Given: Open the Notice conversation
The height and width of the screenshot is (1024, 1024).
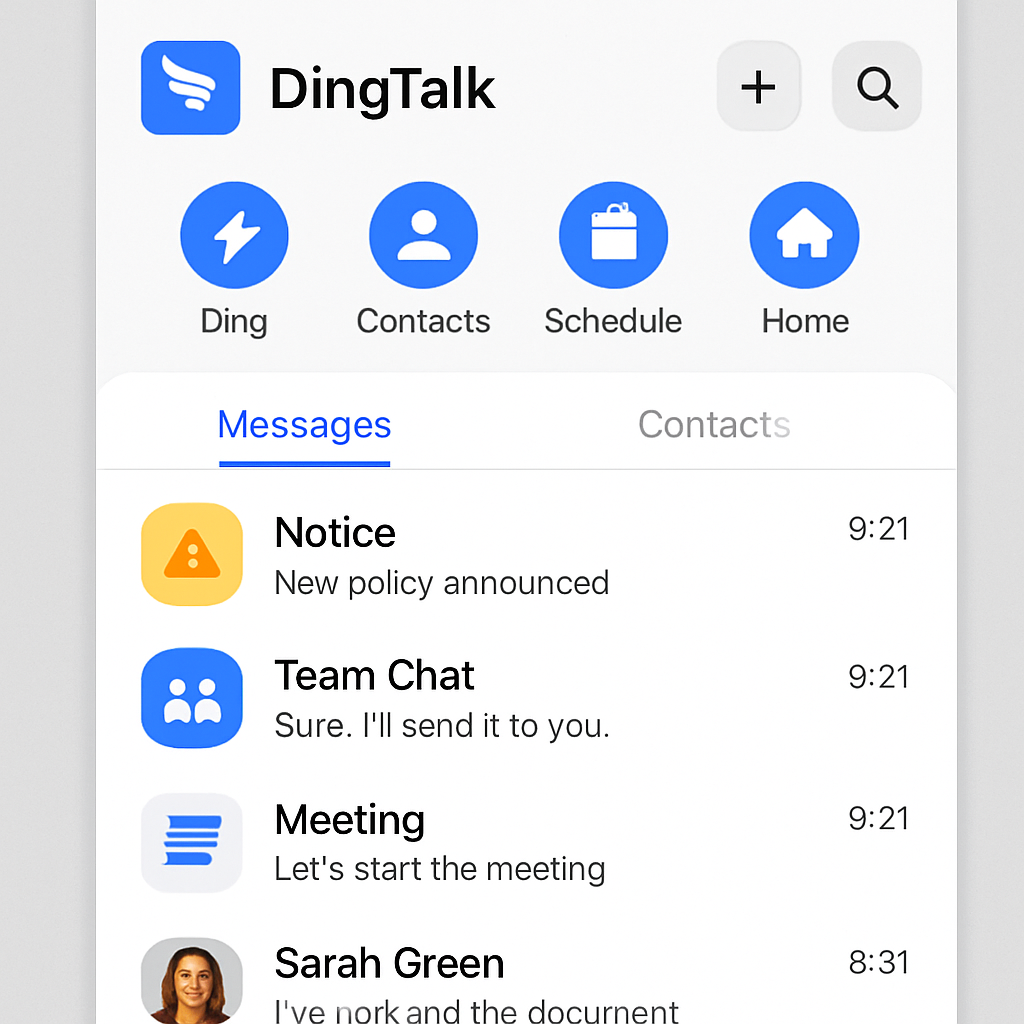Looking at the screenshot, I should coord(525,555).
